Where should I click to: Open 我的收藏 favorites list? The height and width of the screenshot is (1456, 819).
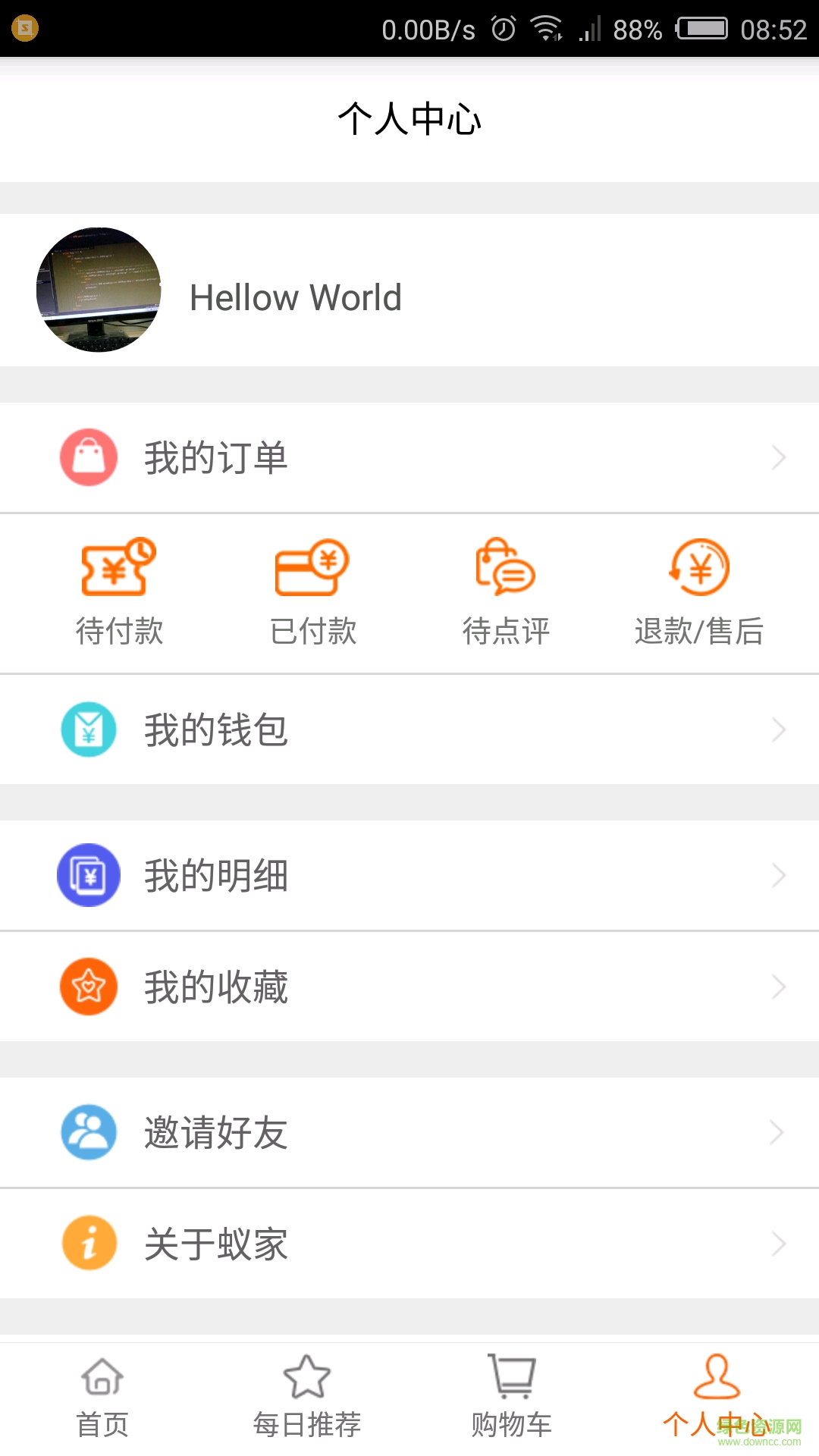point(409,987)
